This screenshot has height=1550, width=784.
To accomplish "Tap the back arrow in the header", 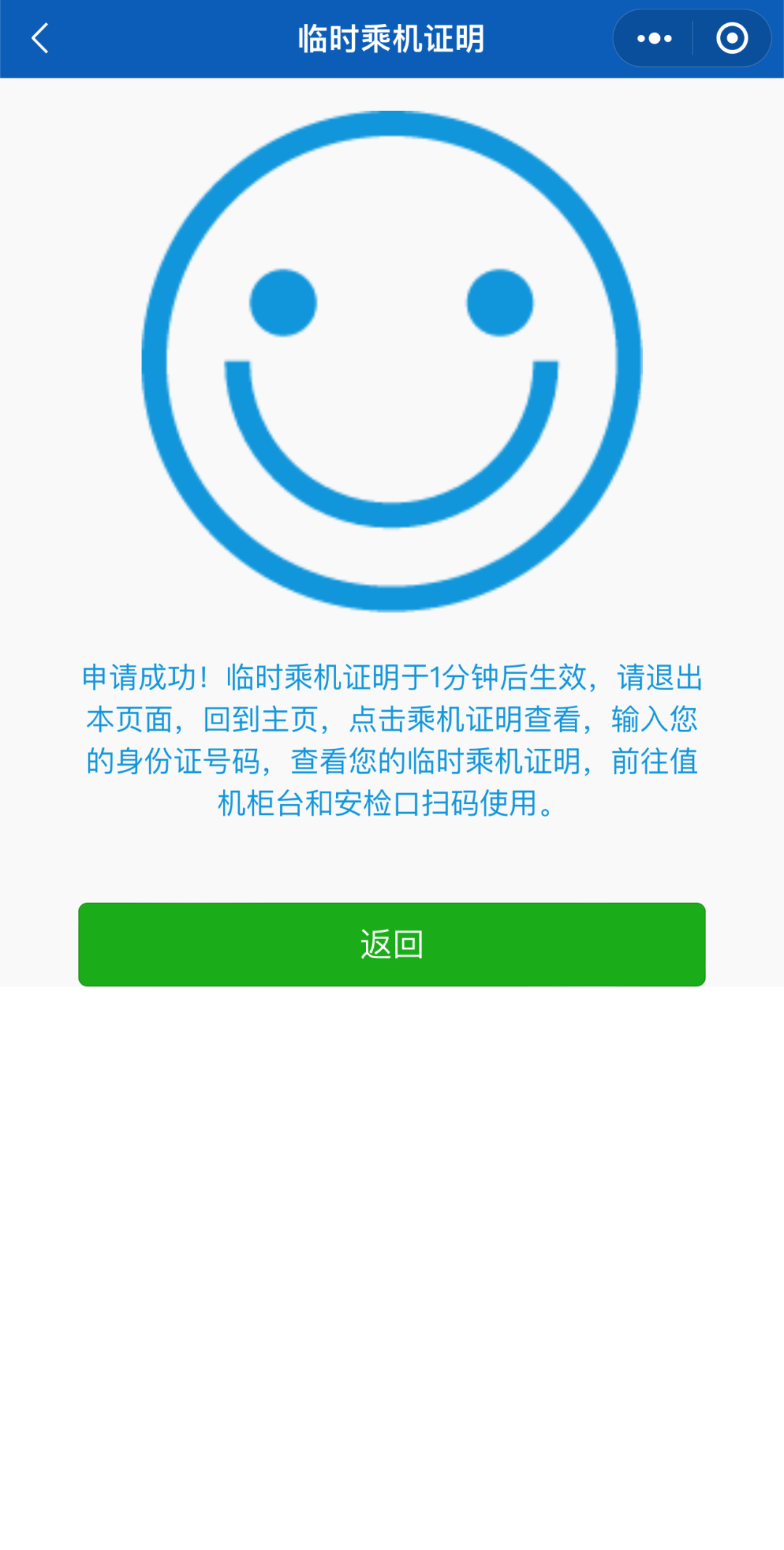I will 41,38.
